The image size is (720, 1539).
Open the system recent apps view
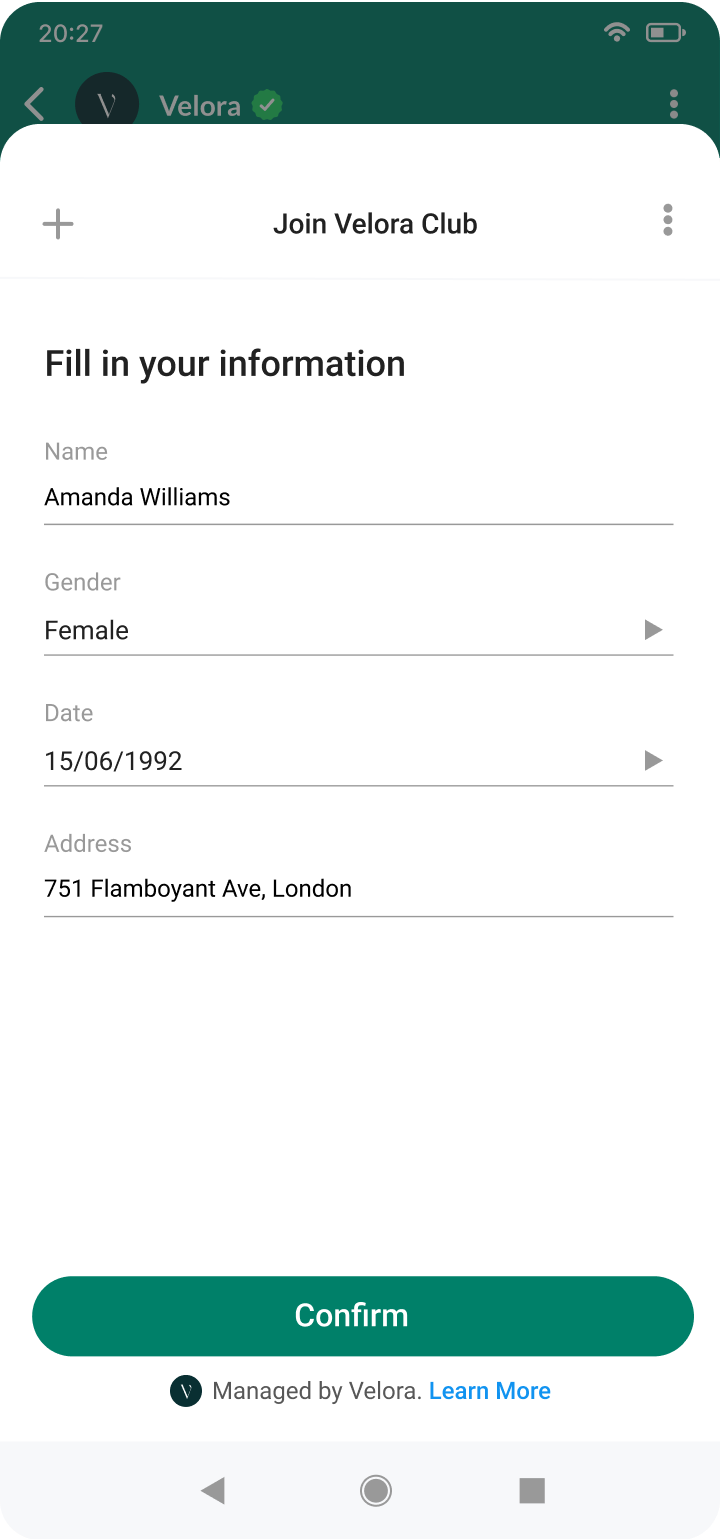click(531, 1491)
